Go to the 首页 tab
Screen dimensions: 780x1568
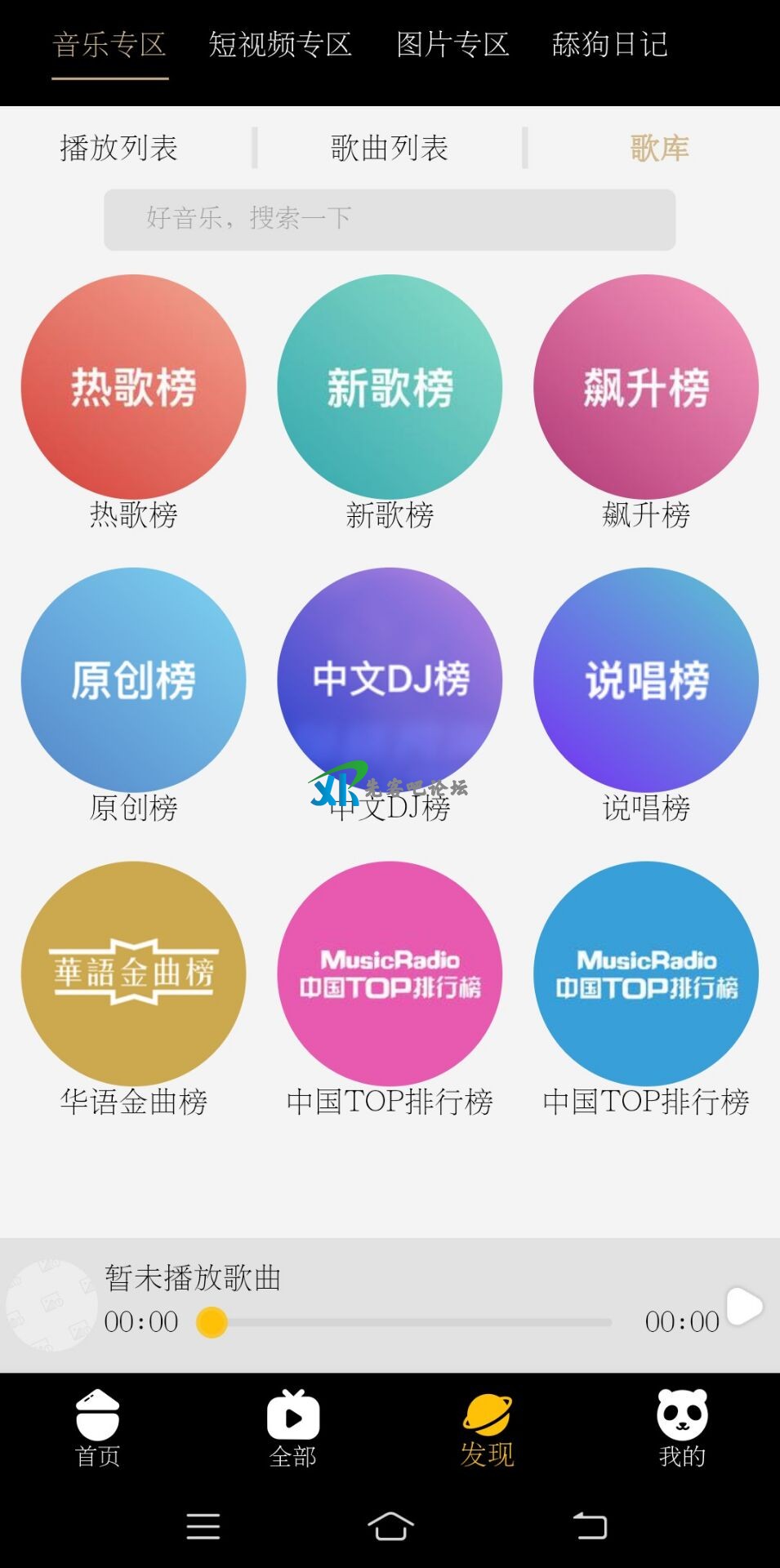(x=97, y=1429)
